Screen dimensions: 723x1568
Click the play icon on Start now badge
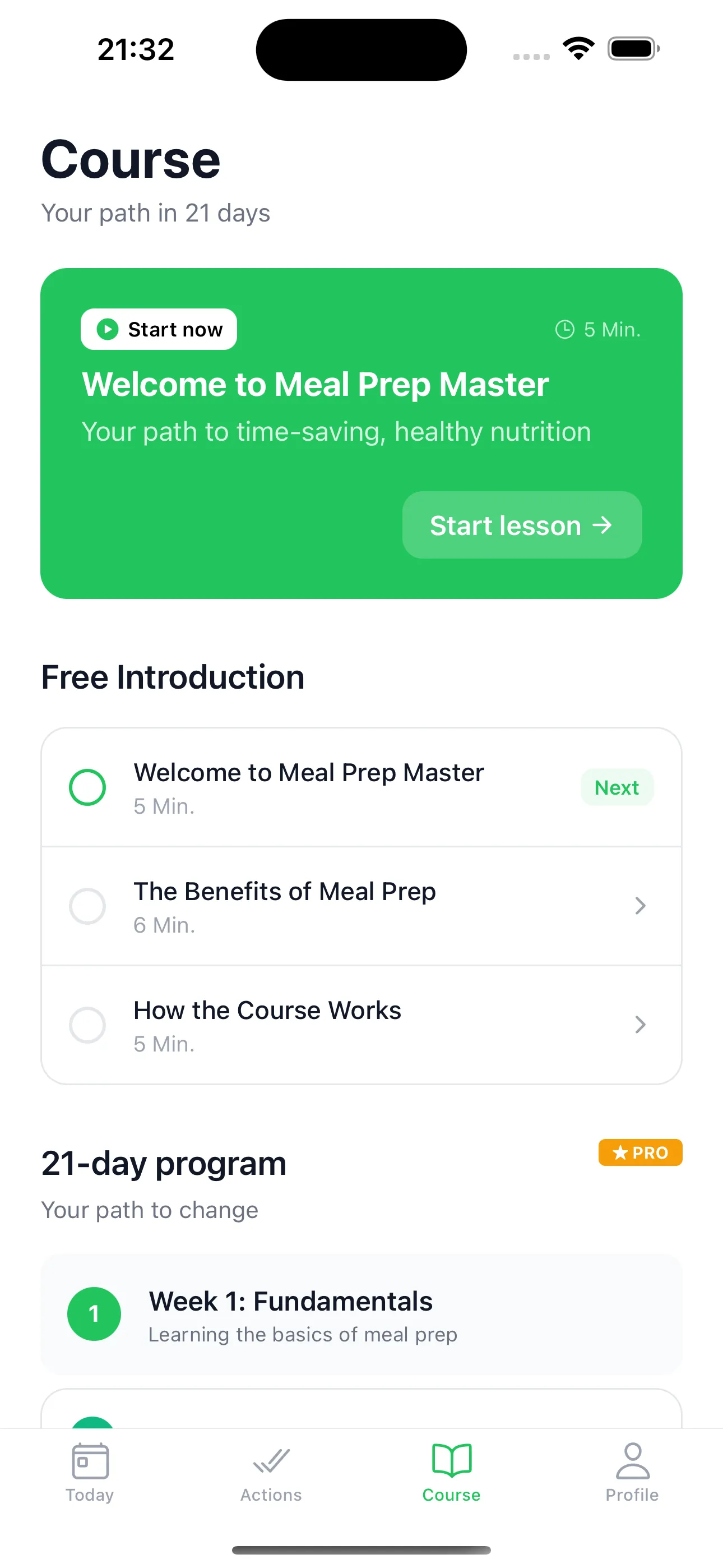click(x=106, y=329)
